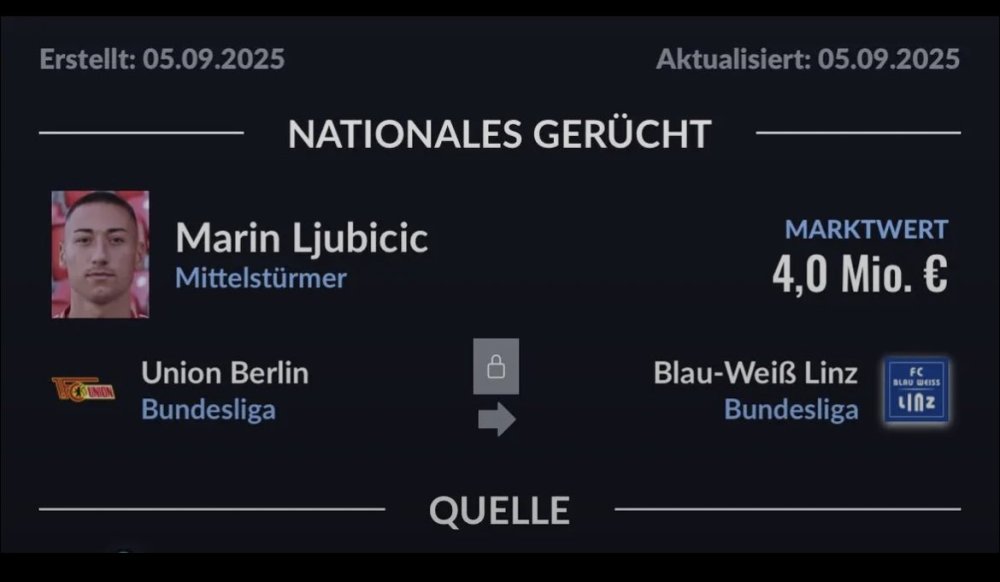Open the Union Berlin club page

224,374
